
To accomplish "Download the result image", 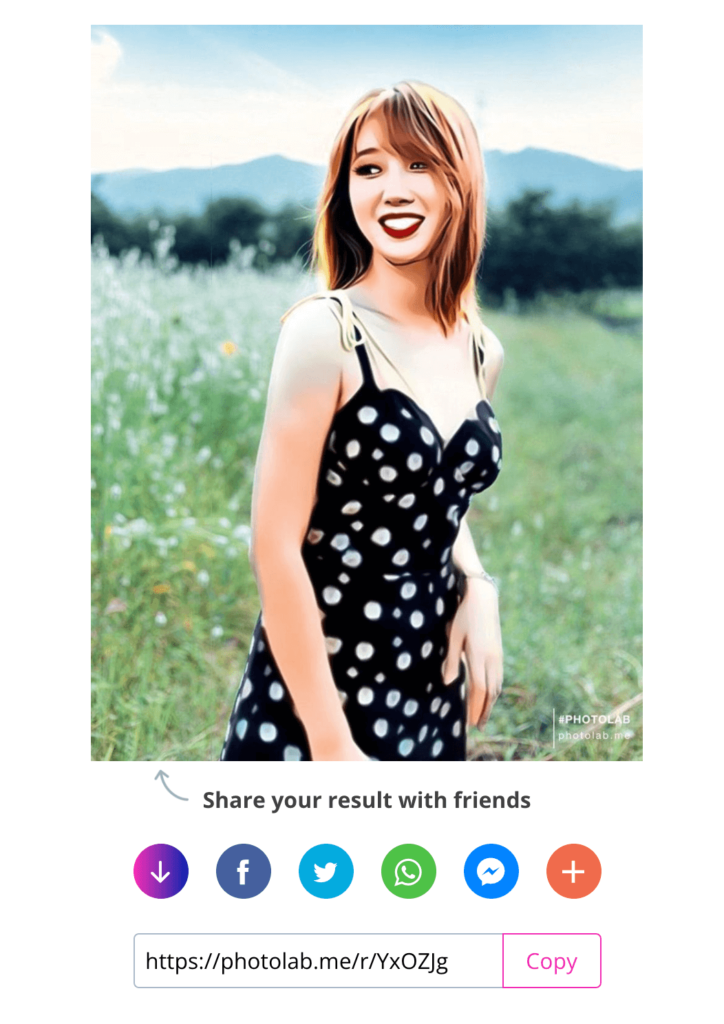I will point(161,871).
